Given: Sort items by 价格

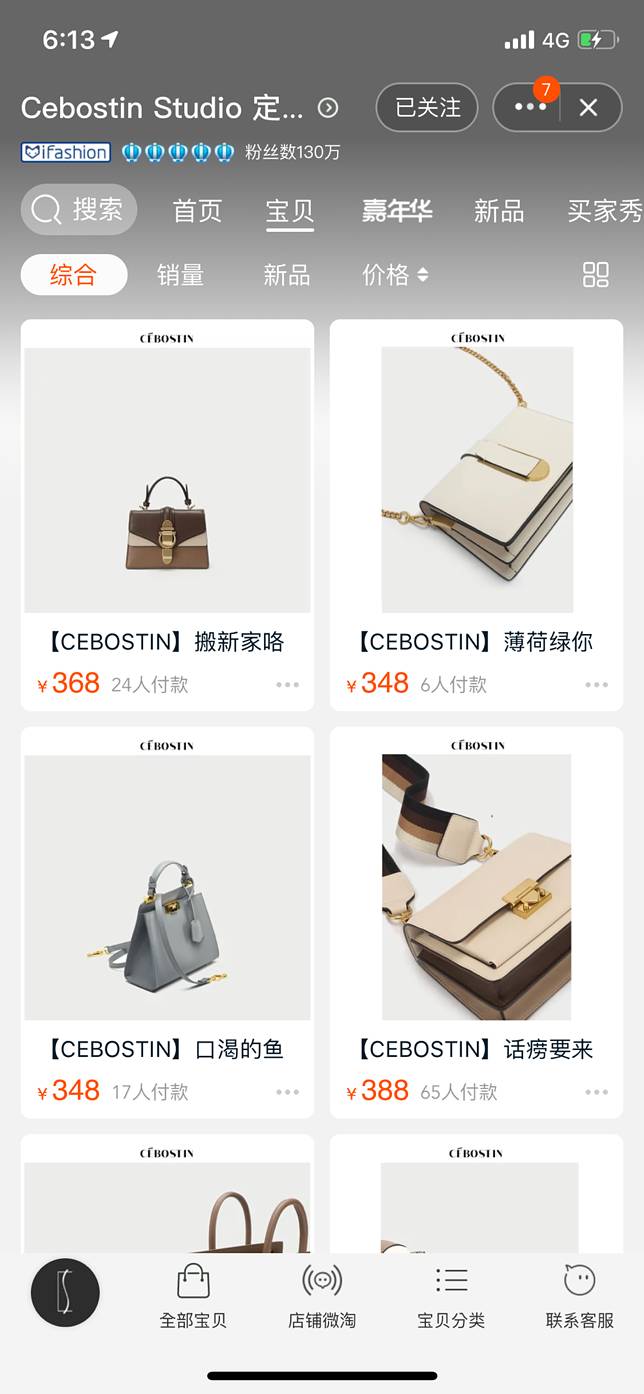Looking at the screenshot, I should click(395, 275).
